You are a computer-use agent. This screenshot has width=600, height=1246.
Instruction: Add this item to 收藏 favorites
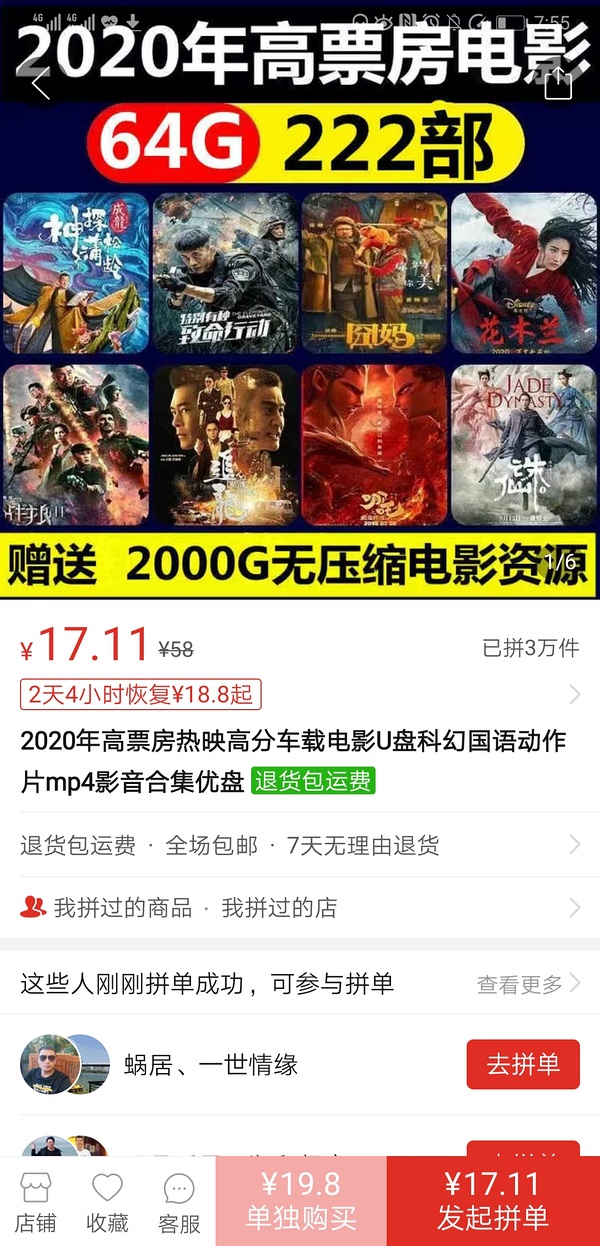107,1202
